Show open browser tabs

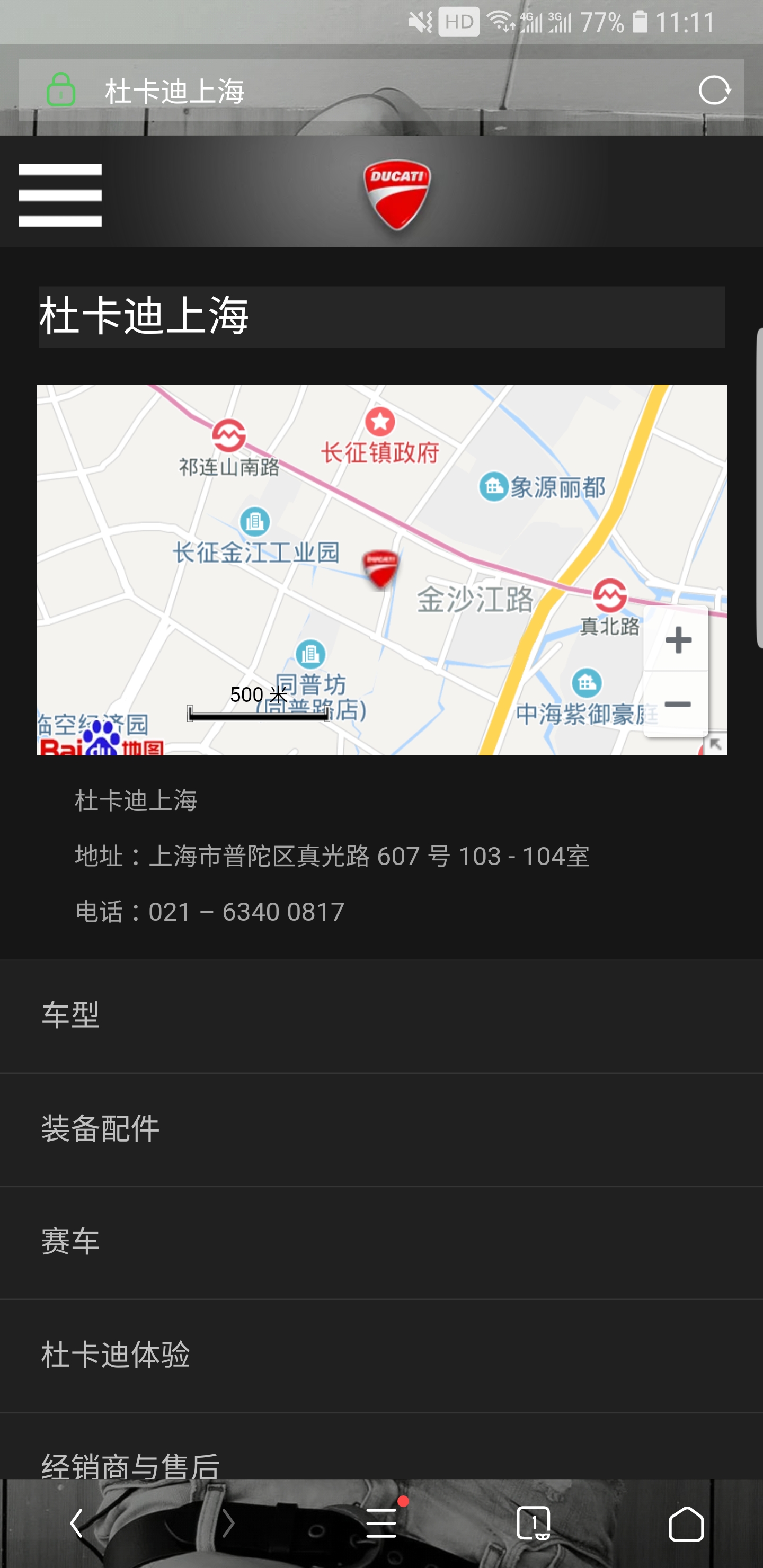pyautogui.click(x=534, y=1524)
